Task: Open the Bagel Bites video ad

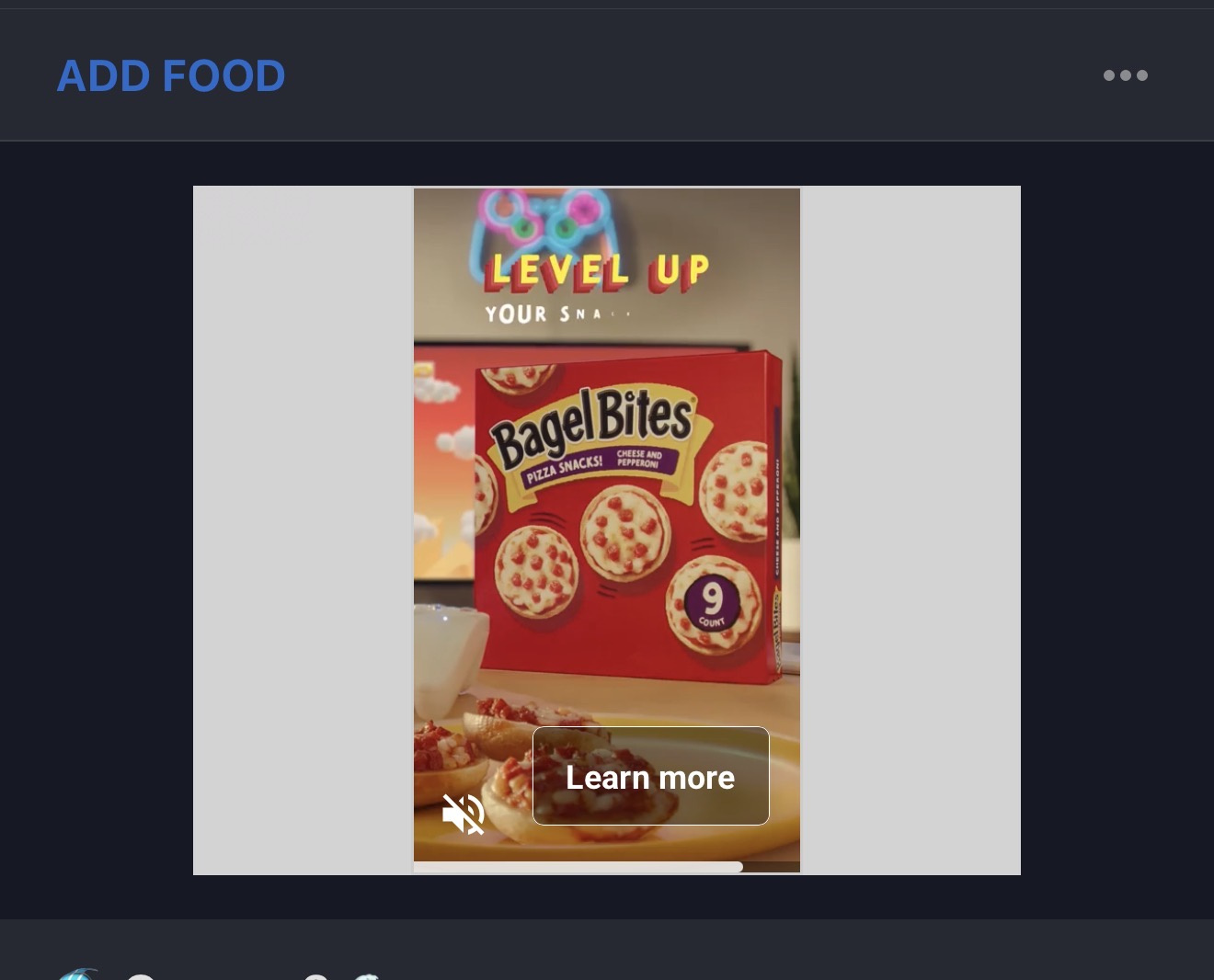Action: (607, 515)
